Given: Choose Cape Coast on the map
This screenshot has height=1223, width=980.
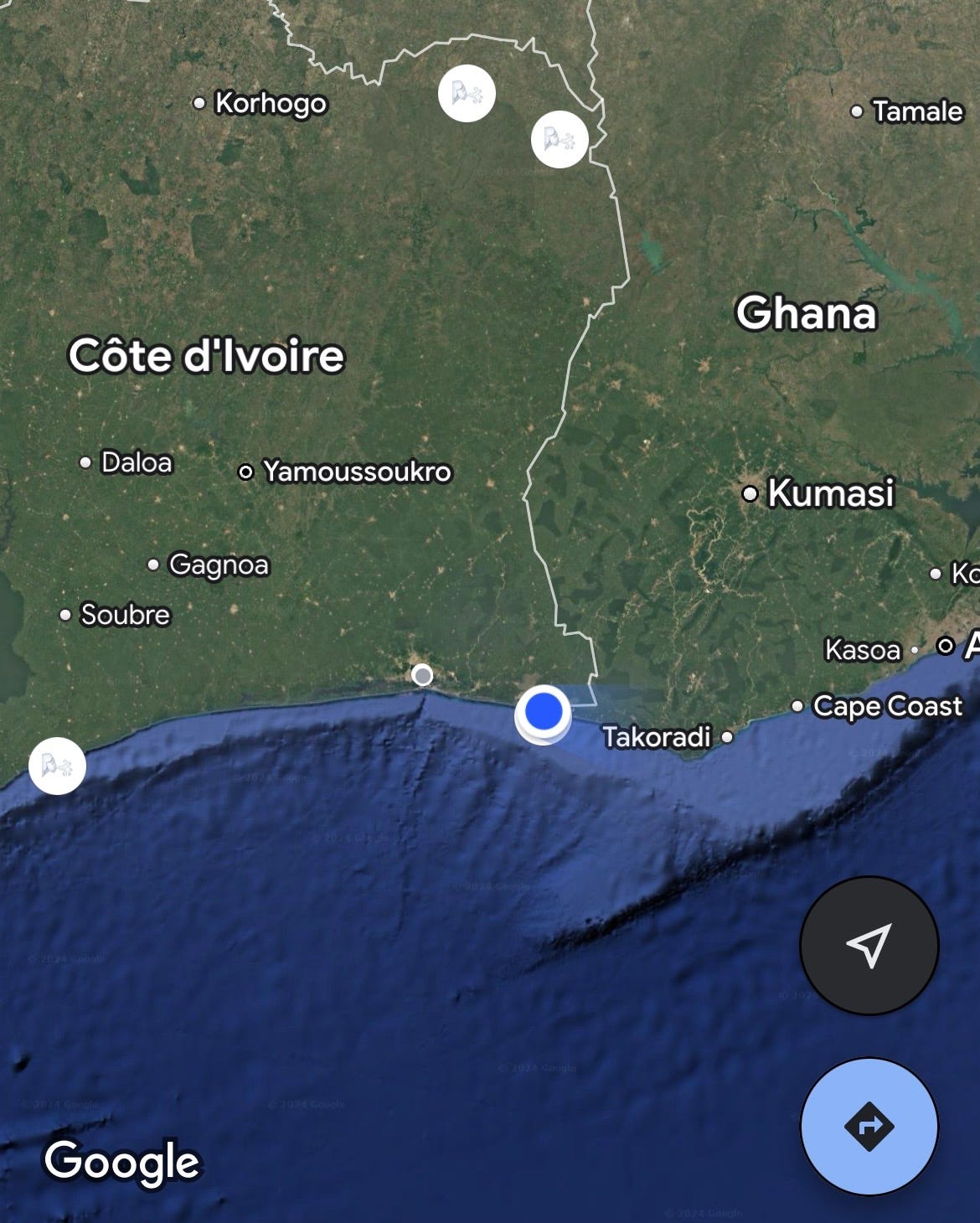Looking at the screenshot, I should [887, 706].
